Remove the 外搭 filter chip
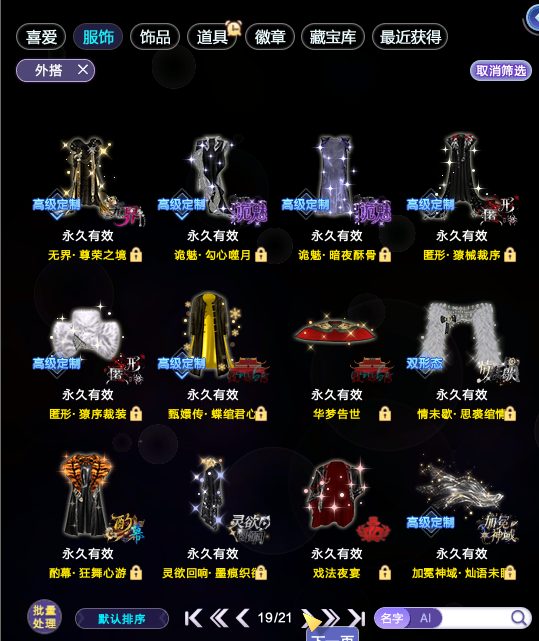The width and height of the screenshot is (539, 641). click(x=83, y=70)
